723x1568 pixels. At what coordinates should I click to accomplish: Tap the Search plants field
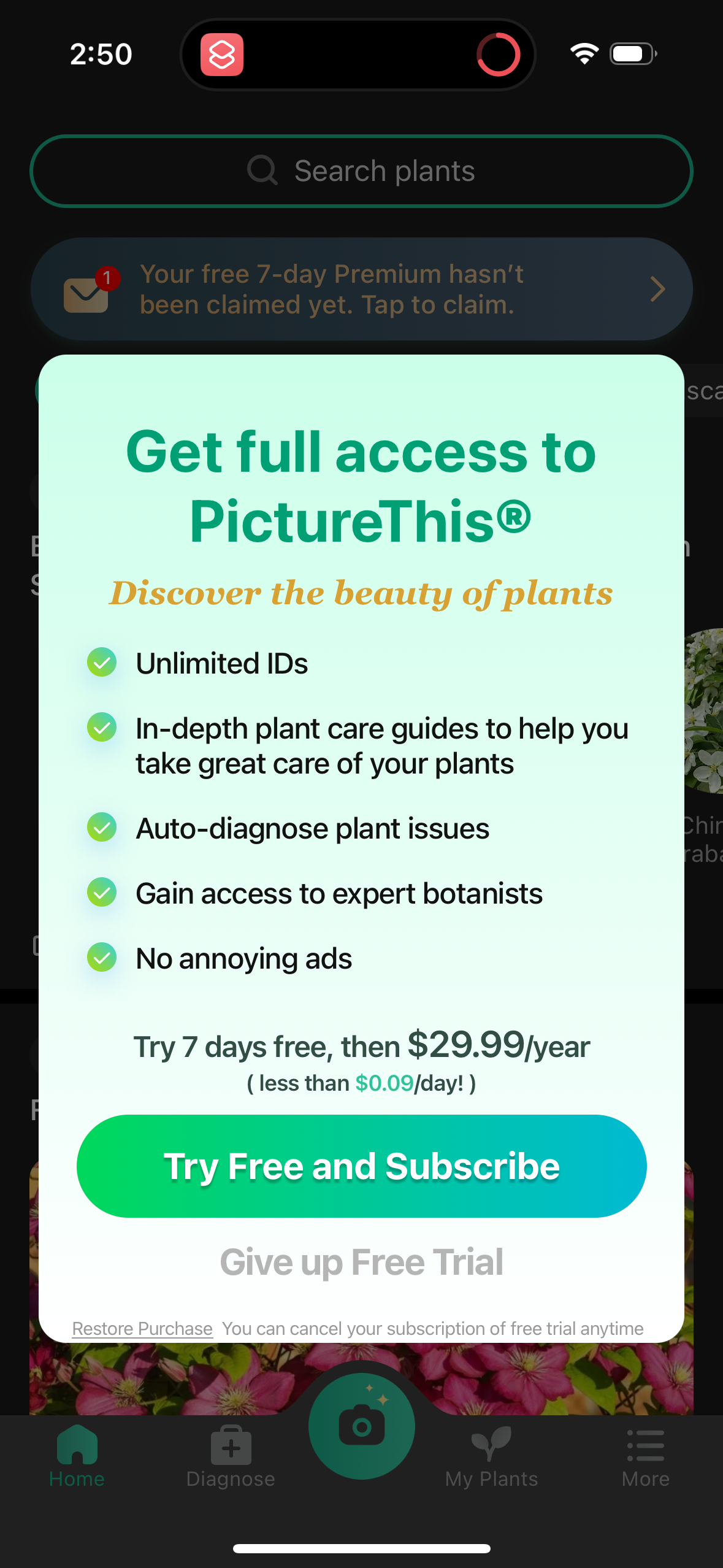tap(361, 171)
